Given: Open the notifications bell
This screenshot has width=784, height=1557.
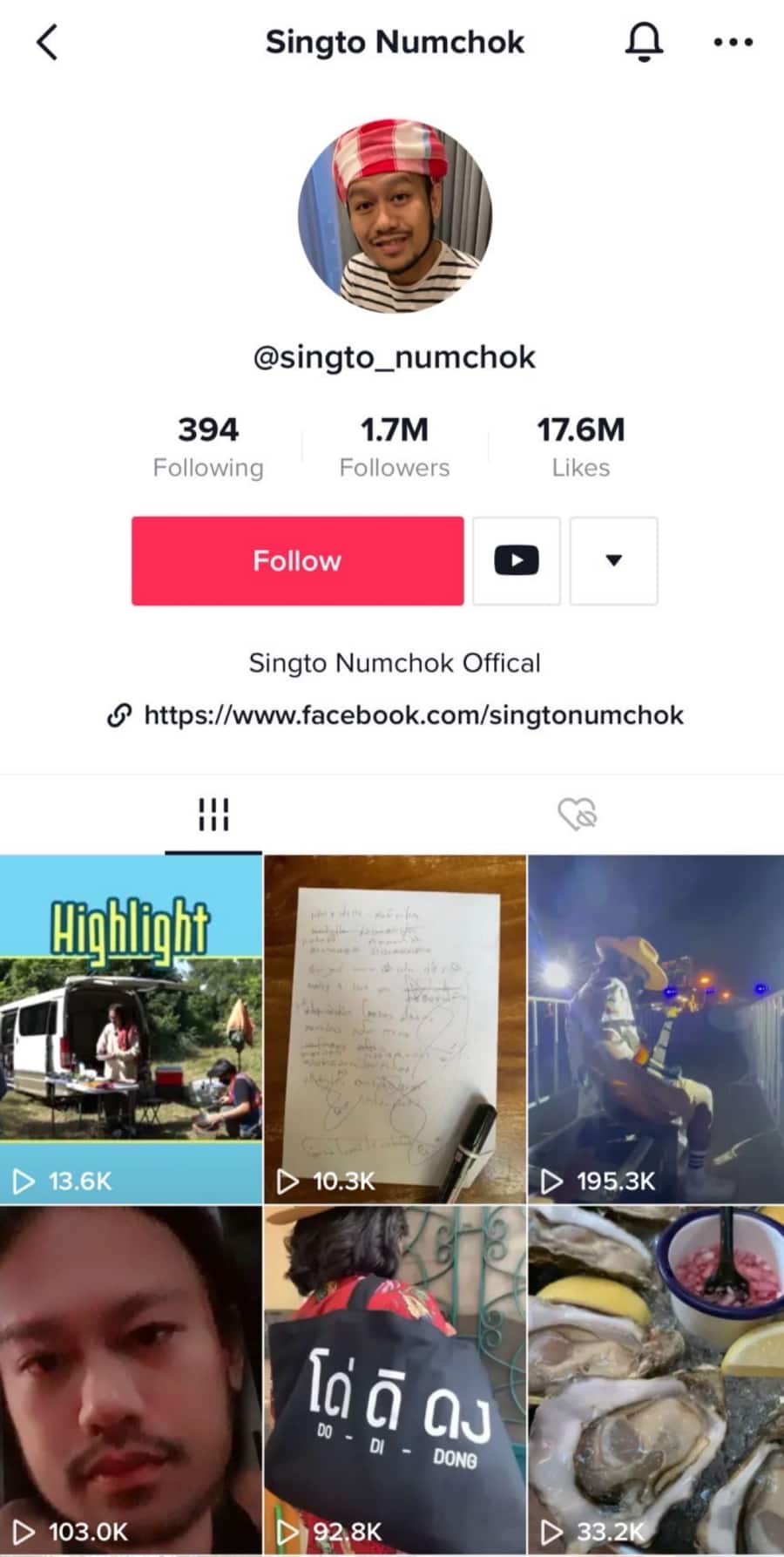Looking at the screenshot, I should (x=644, y=42).
